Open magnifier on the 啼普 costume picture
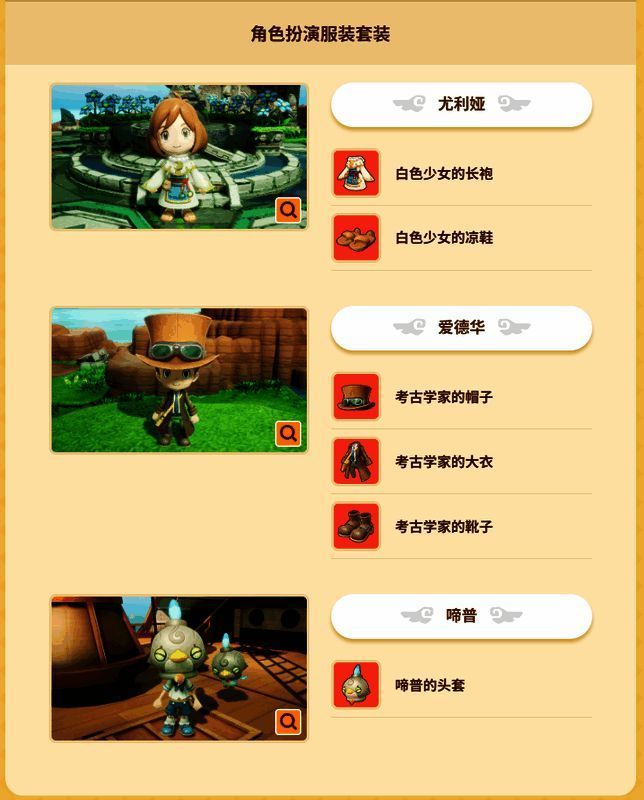The height and width of the screenshot is (800, 644). point(288,721)
